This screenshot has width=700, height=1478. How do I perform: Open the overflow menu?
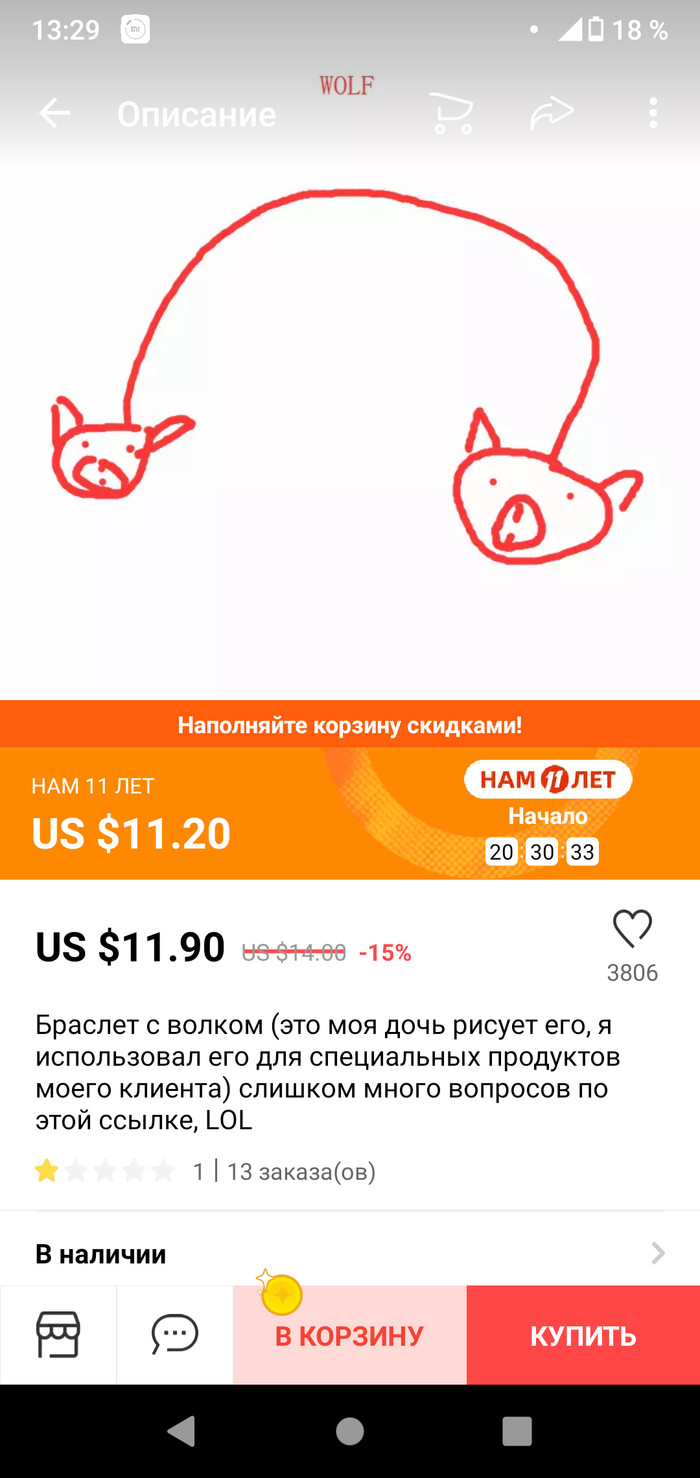(653, 113)
